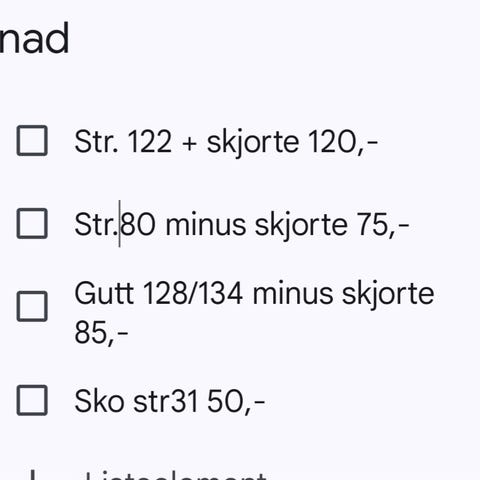Edit the 'Str. 122 + skjorte 120,-' text
Screen dimensions: 480x480
click(x=226, y=142)
